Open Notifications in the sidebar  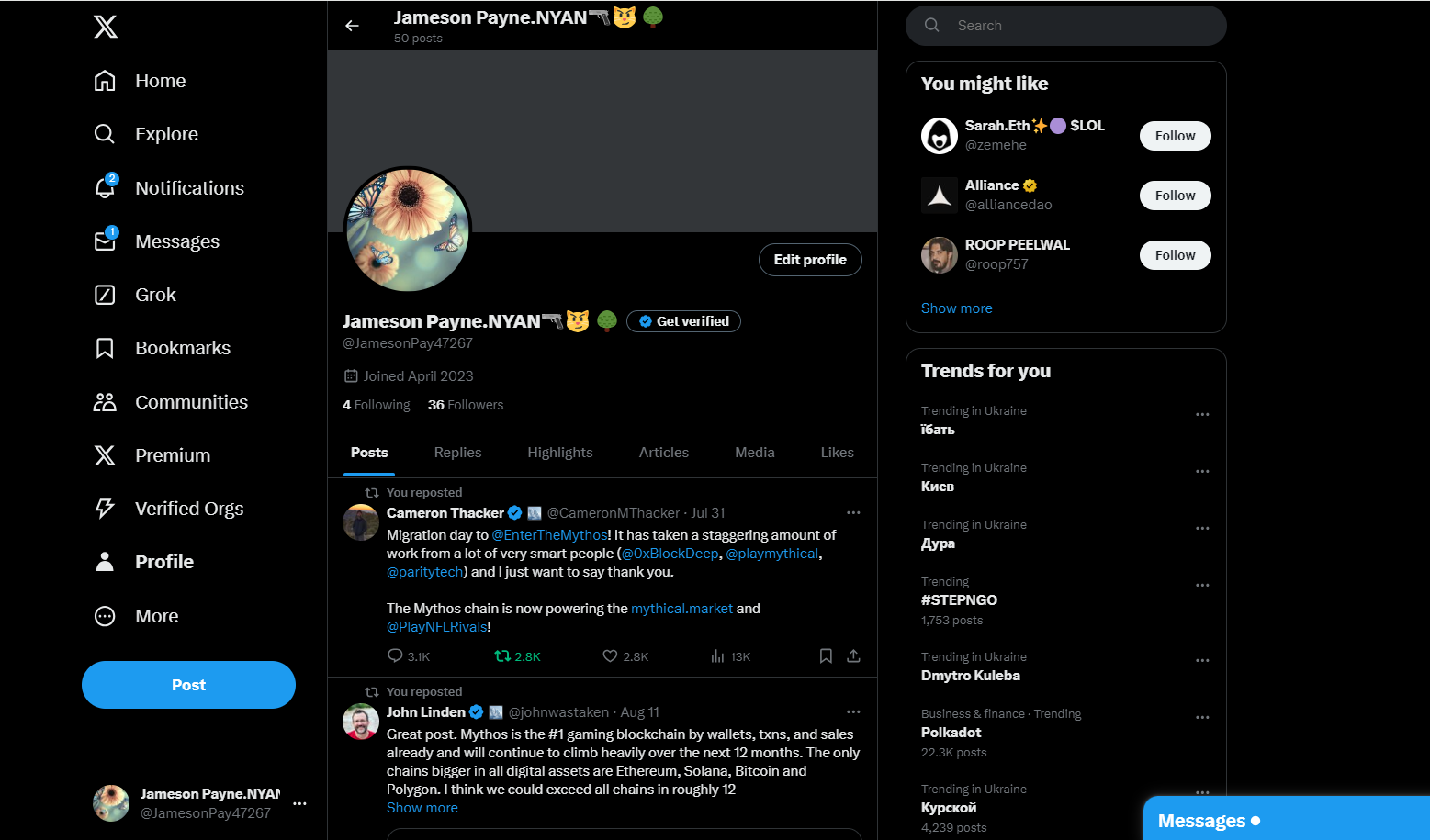[x=188, y=188]
